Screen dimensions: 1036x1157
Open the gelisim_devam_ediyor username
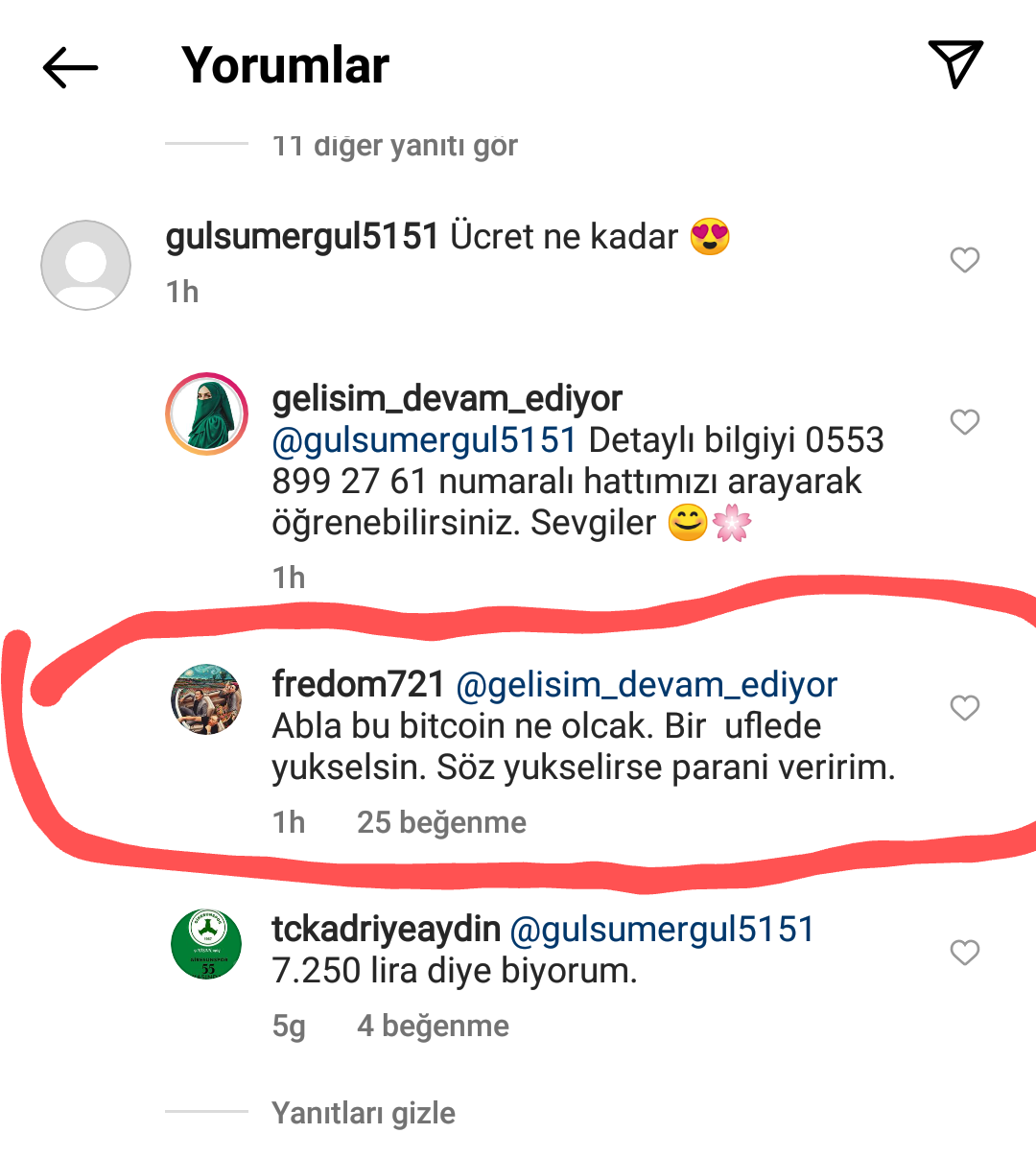click(x=447, y=398)
